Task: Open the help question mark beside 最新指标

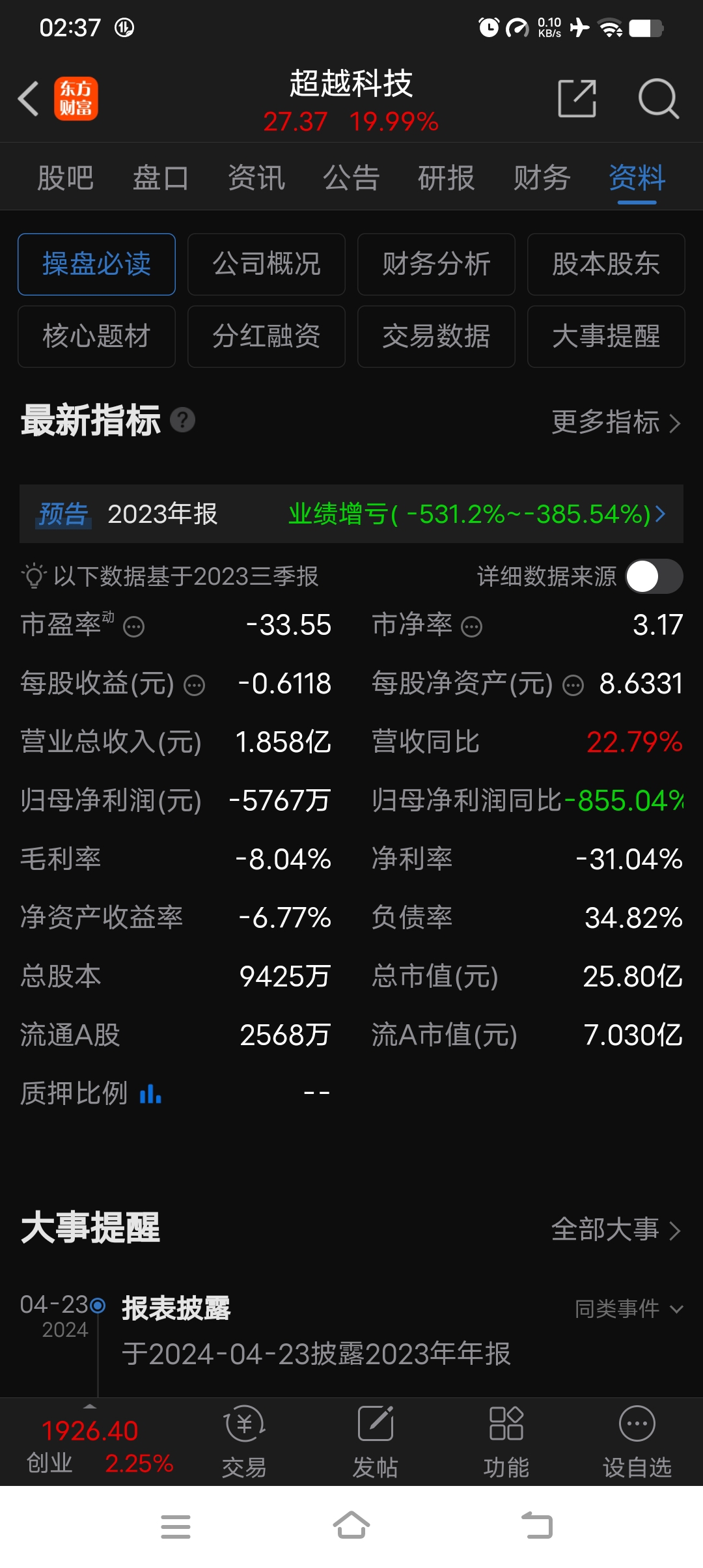Action: click(x=183, y=421)
